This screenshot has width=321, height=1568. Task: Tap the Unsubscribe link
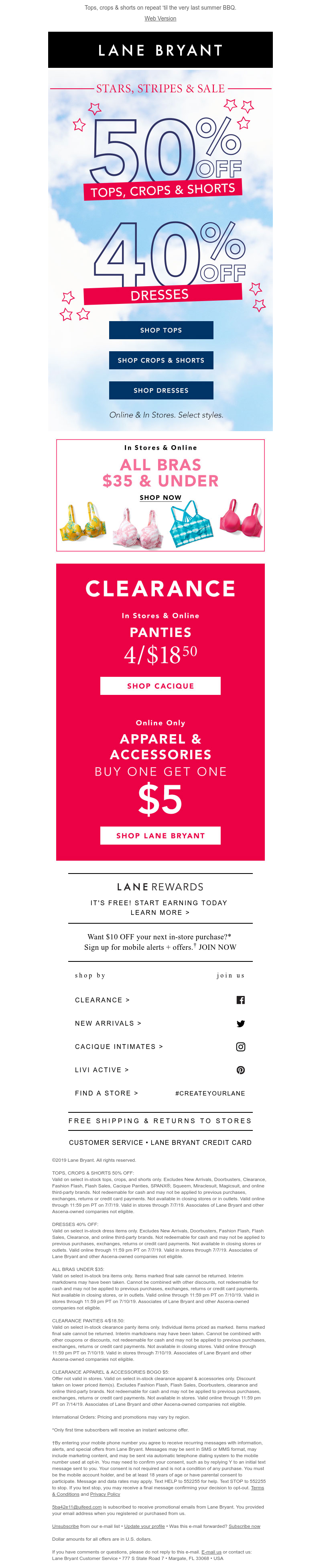[65, 1526]
